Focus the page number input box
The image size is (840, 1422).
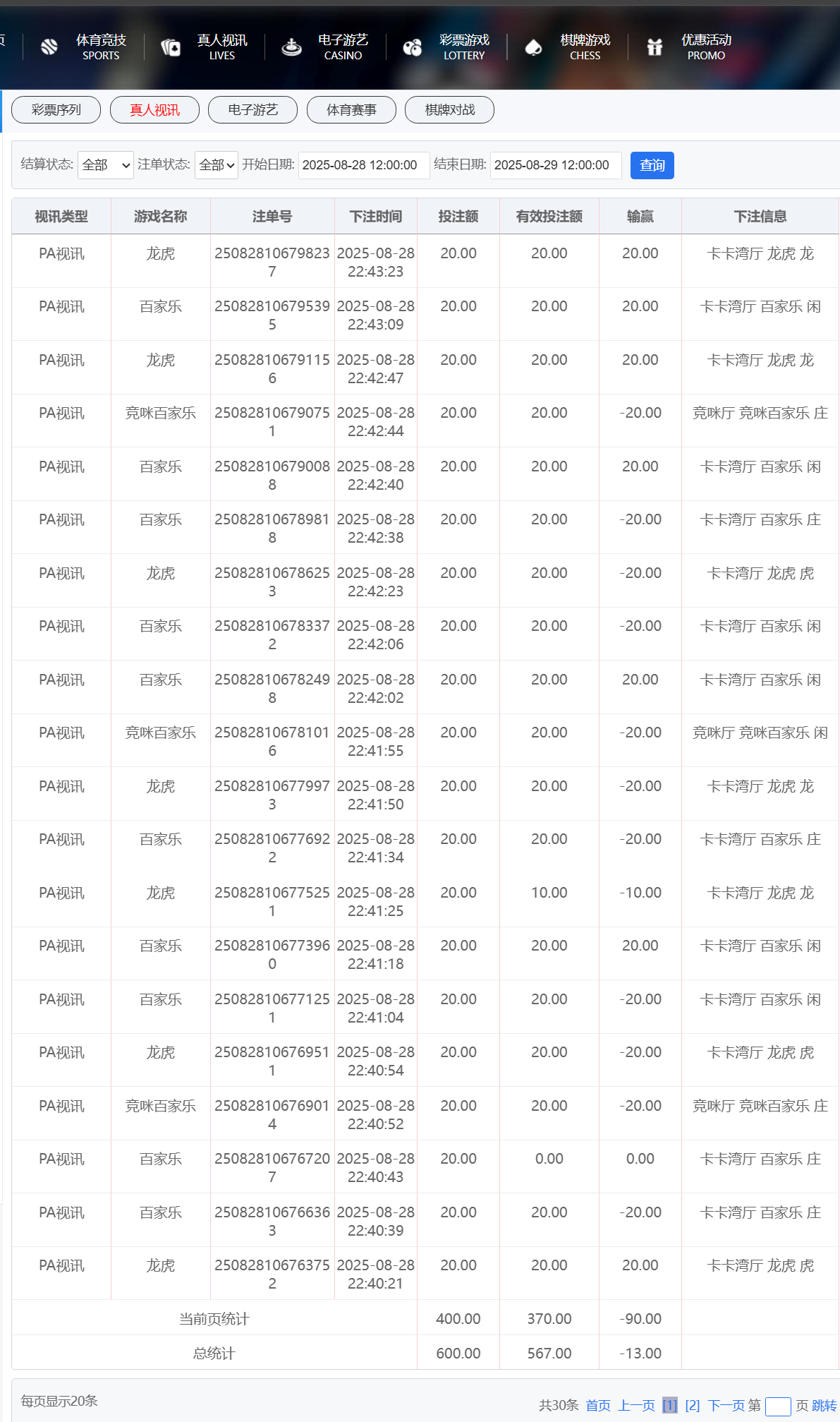click(777, 1406)
